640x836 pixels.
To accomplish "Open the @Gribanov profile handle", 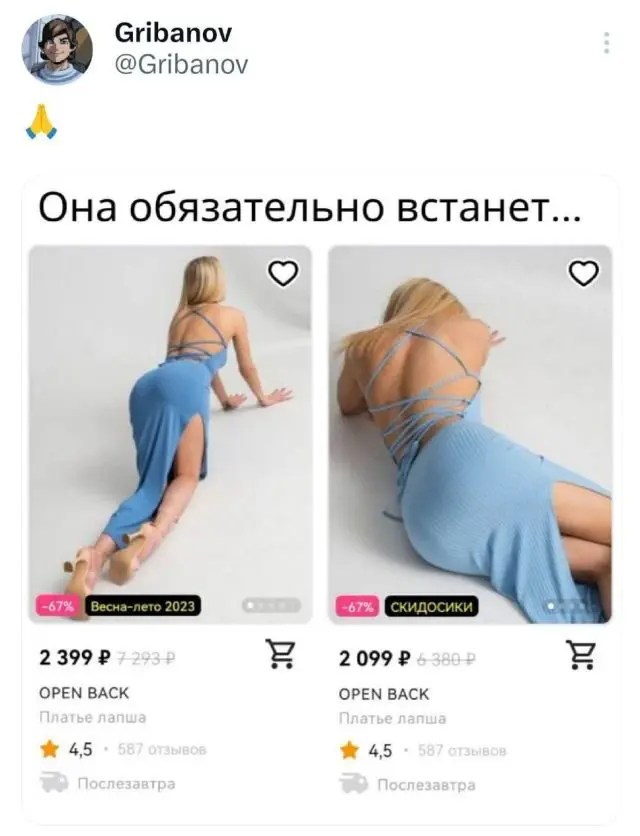I will (181, 65).
